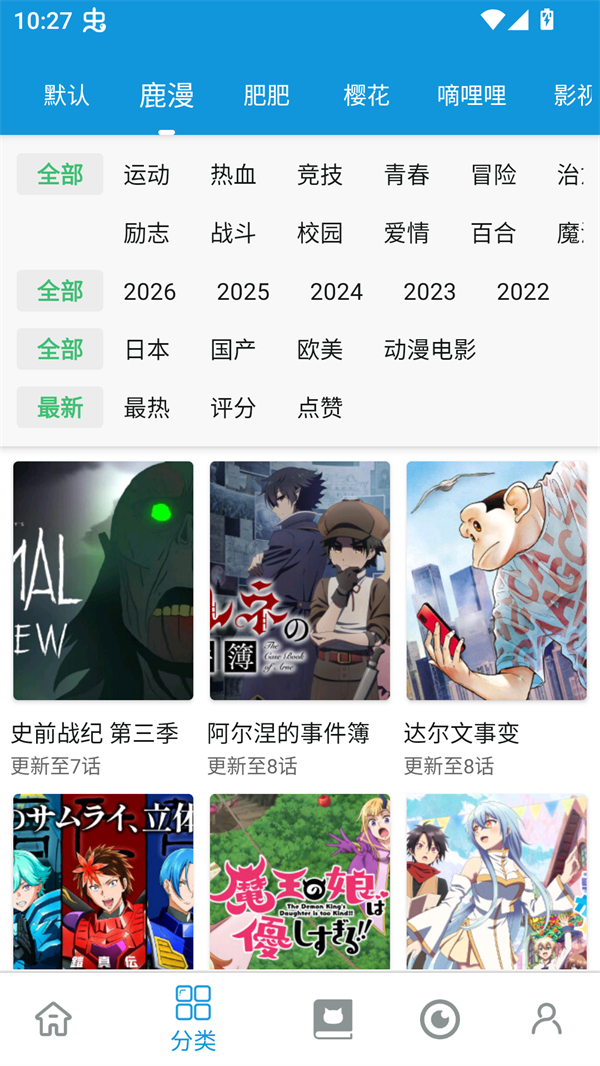
Task: Go to the home tab
Action: (x=54, y=1019)
